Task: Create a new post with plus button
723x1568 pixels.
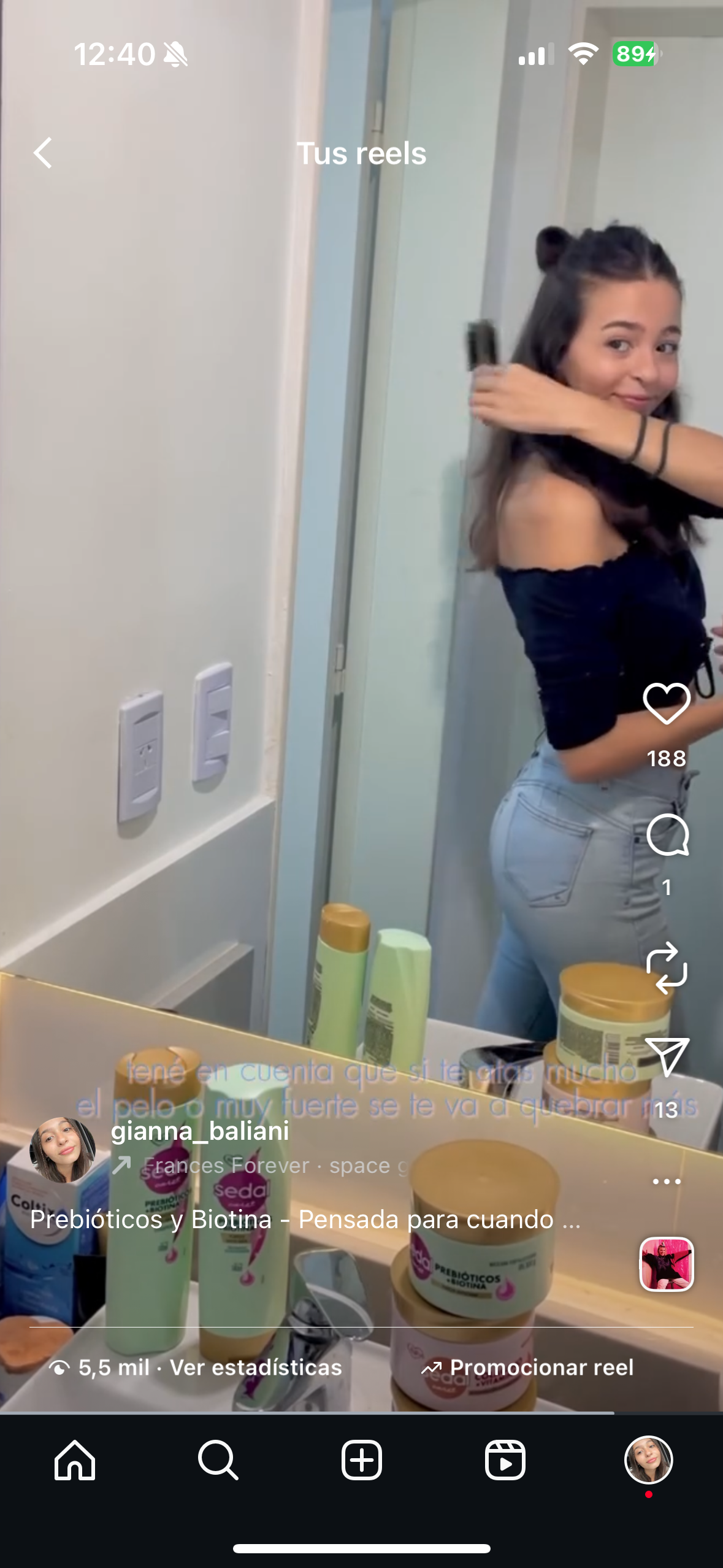Action: 361,1460
